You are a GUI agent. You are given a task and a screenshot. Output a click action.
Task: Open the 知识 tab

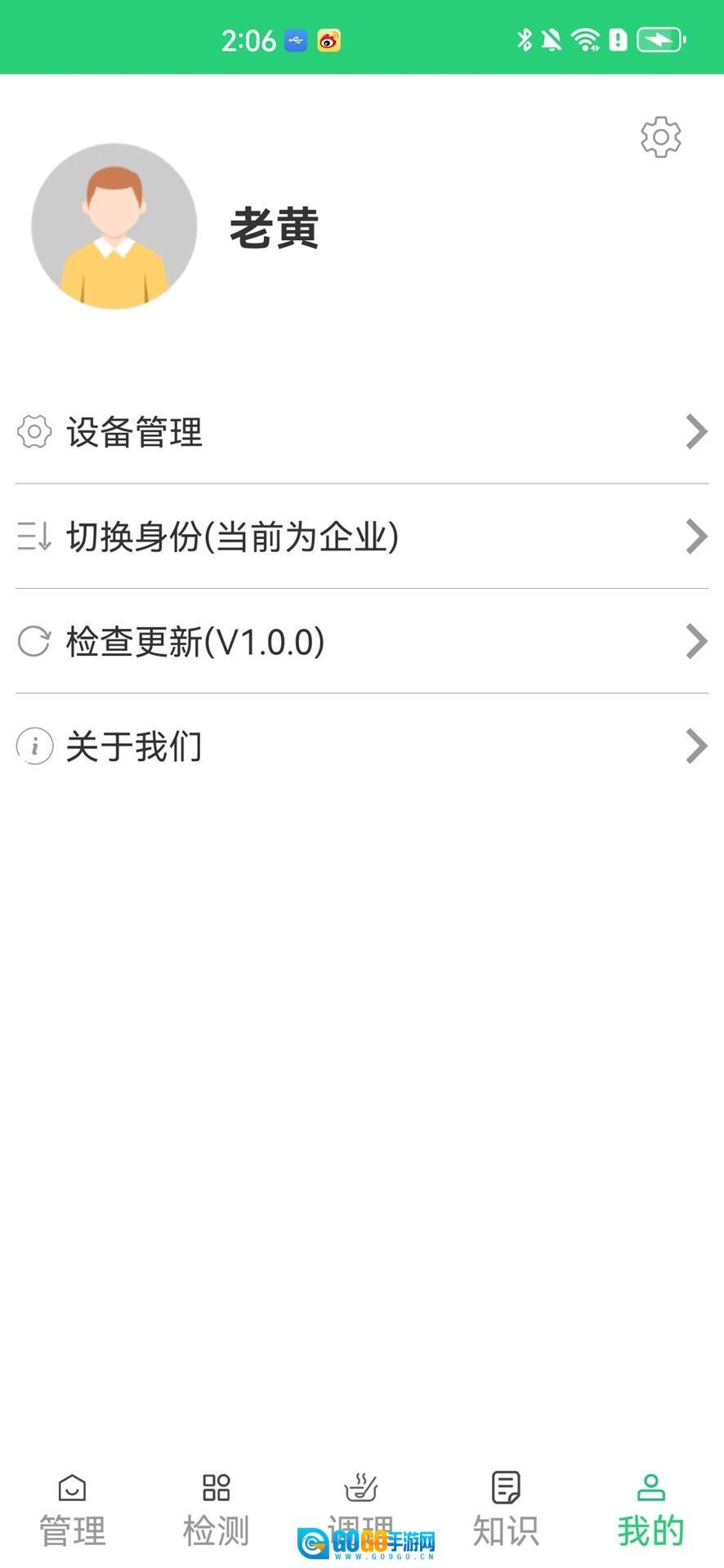click(x=506, y=1511)
